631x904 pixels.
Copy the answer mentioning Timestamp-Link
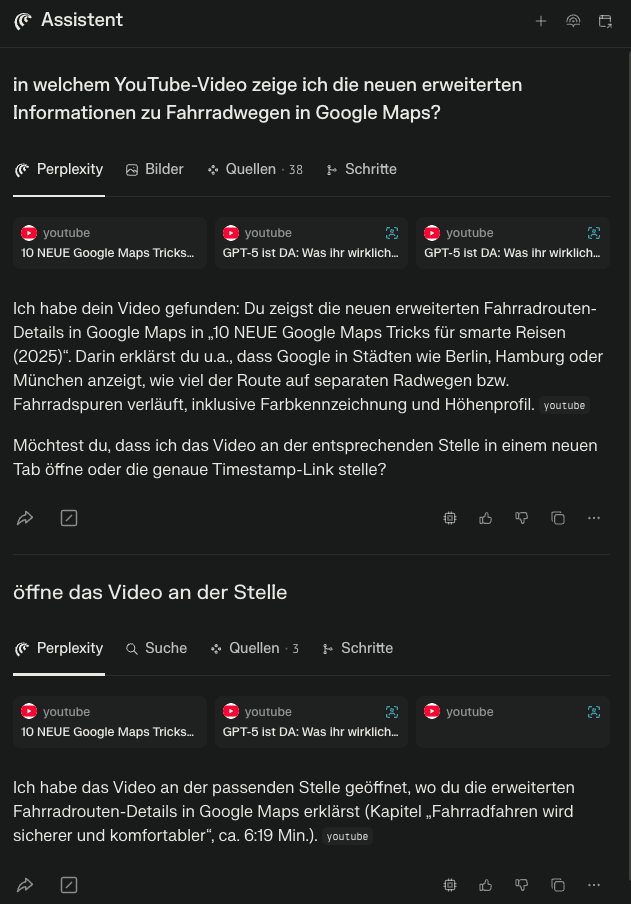558,518
